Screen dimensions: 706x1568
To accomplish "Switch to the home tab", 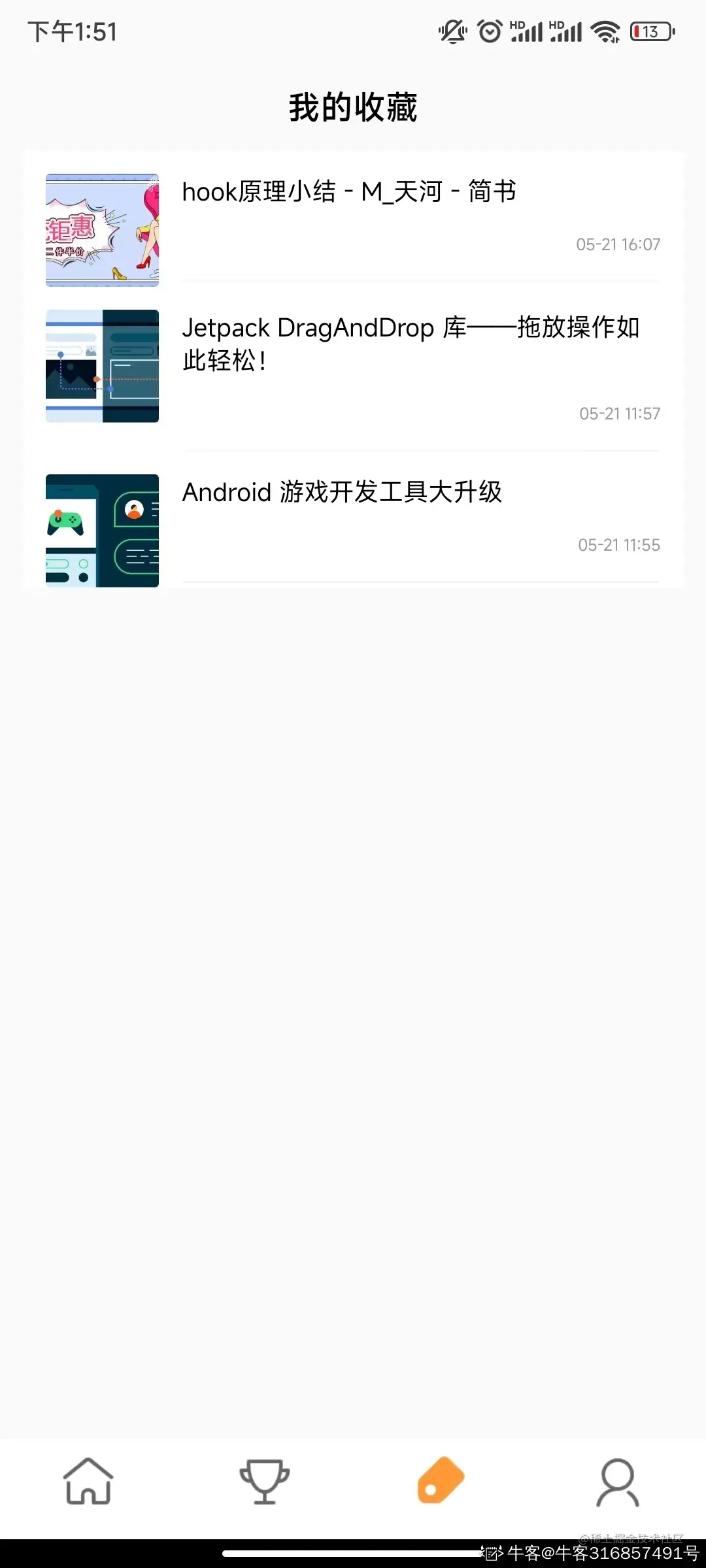I will tap(88, 1482).
